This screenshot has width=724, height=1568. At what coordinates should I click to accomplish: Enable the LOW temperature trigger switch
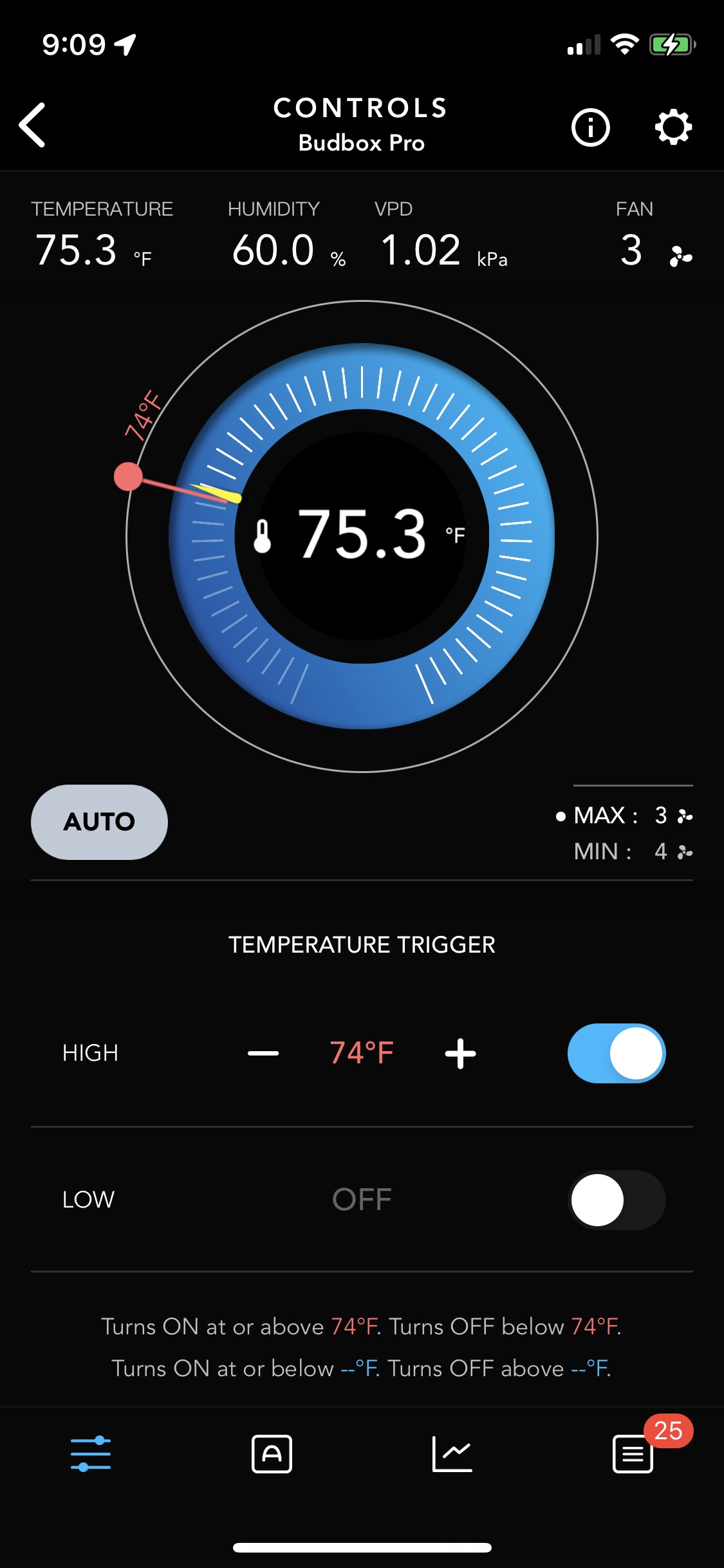pos(617,1200)
